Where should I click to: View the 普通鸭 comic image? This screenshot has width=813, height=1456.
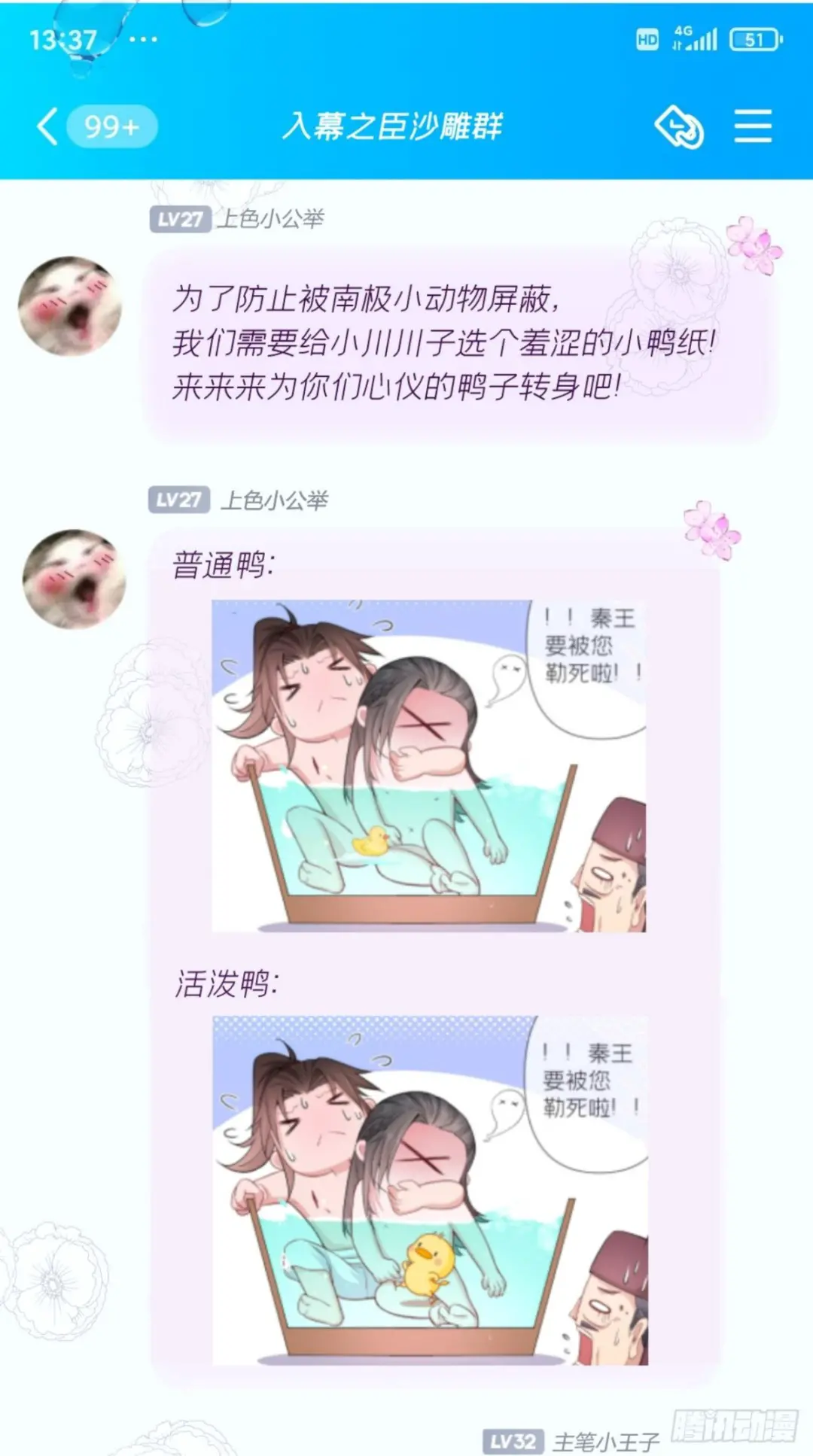tap(429, 766)
